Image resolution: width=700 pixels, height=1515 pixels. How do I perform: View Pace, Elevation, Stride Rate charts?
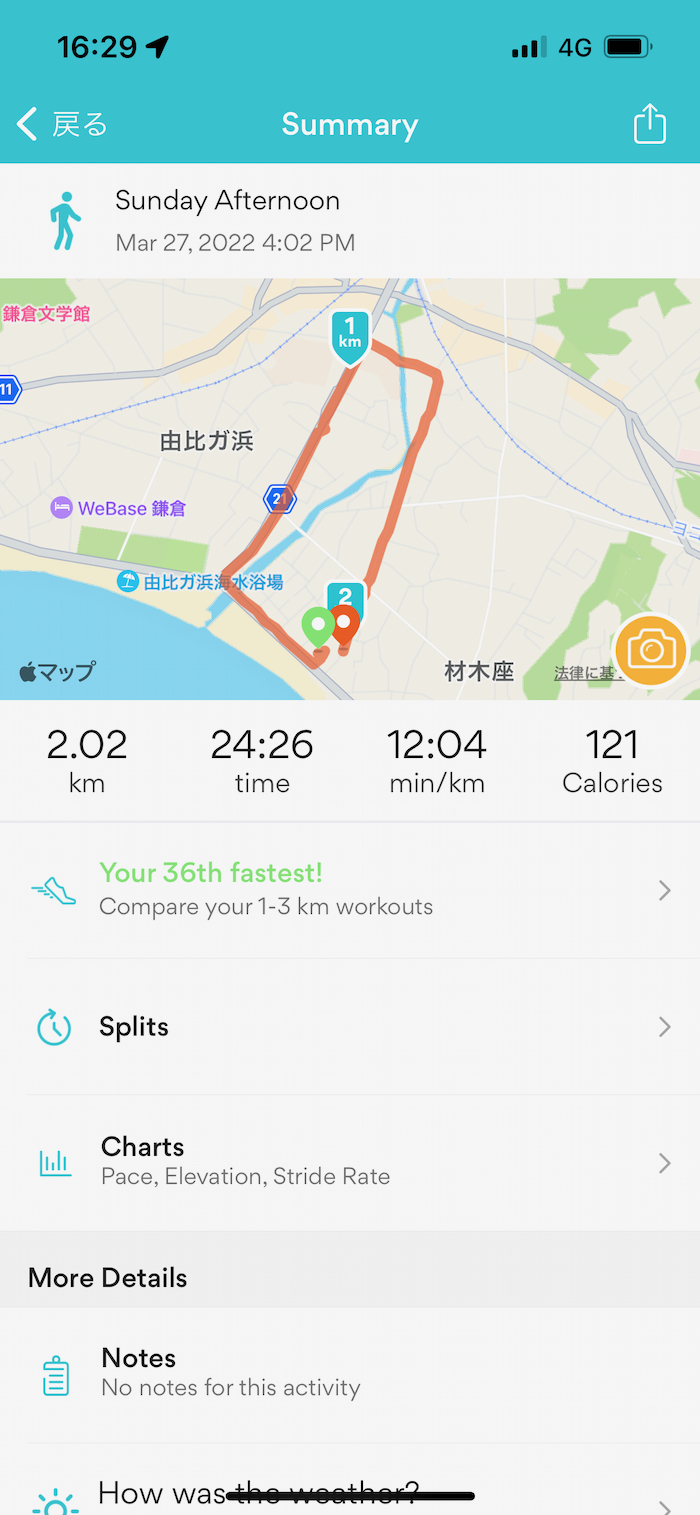[x=350, y=1162]
